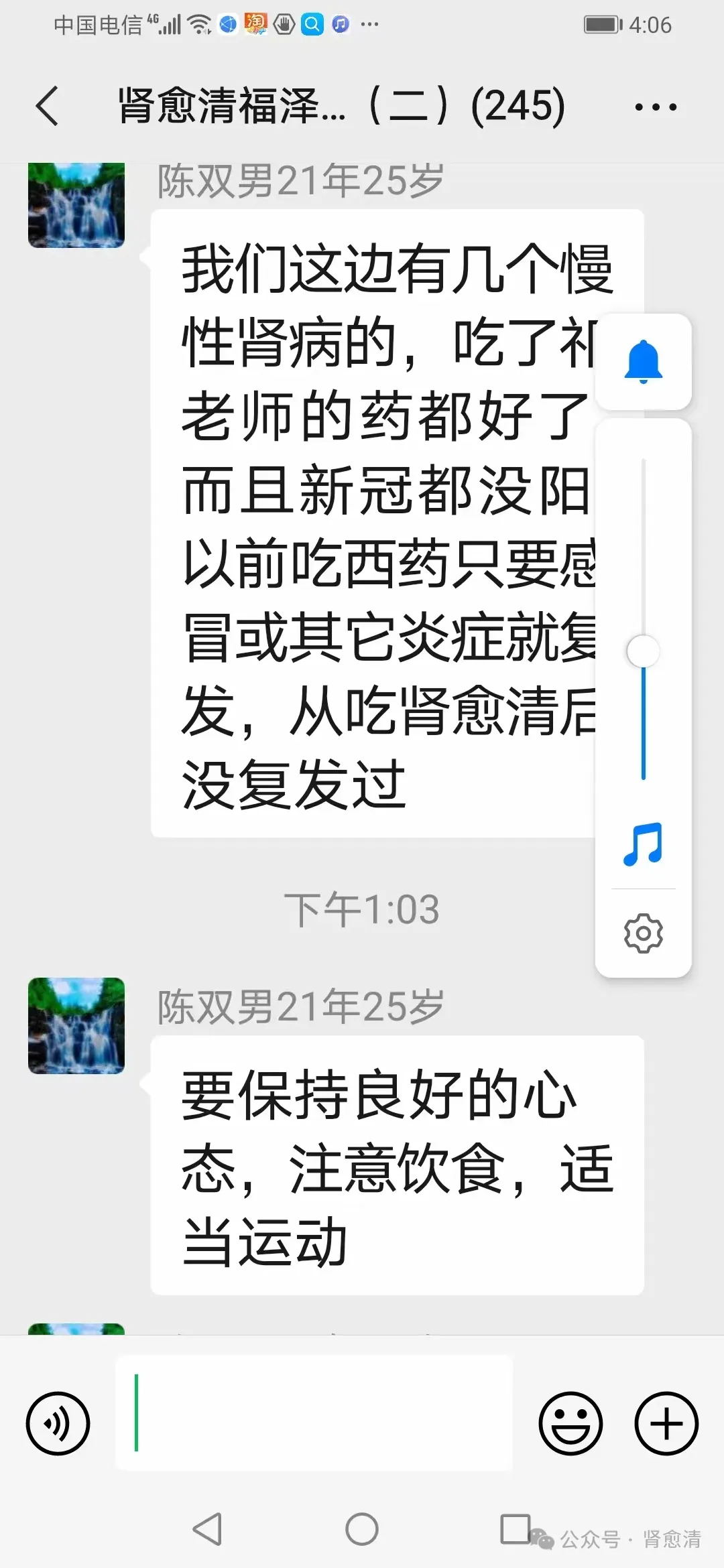Viewport: 724px width, 1568px height.
Task: Open the plus attachment menu
Action: tap(666, 1424)
